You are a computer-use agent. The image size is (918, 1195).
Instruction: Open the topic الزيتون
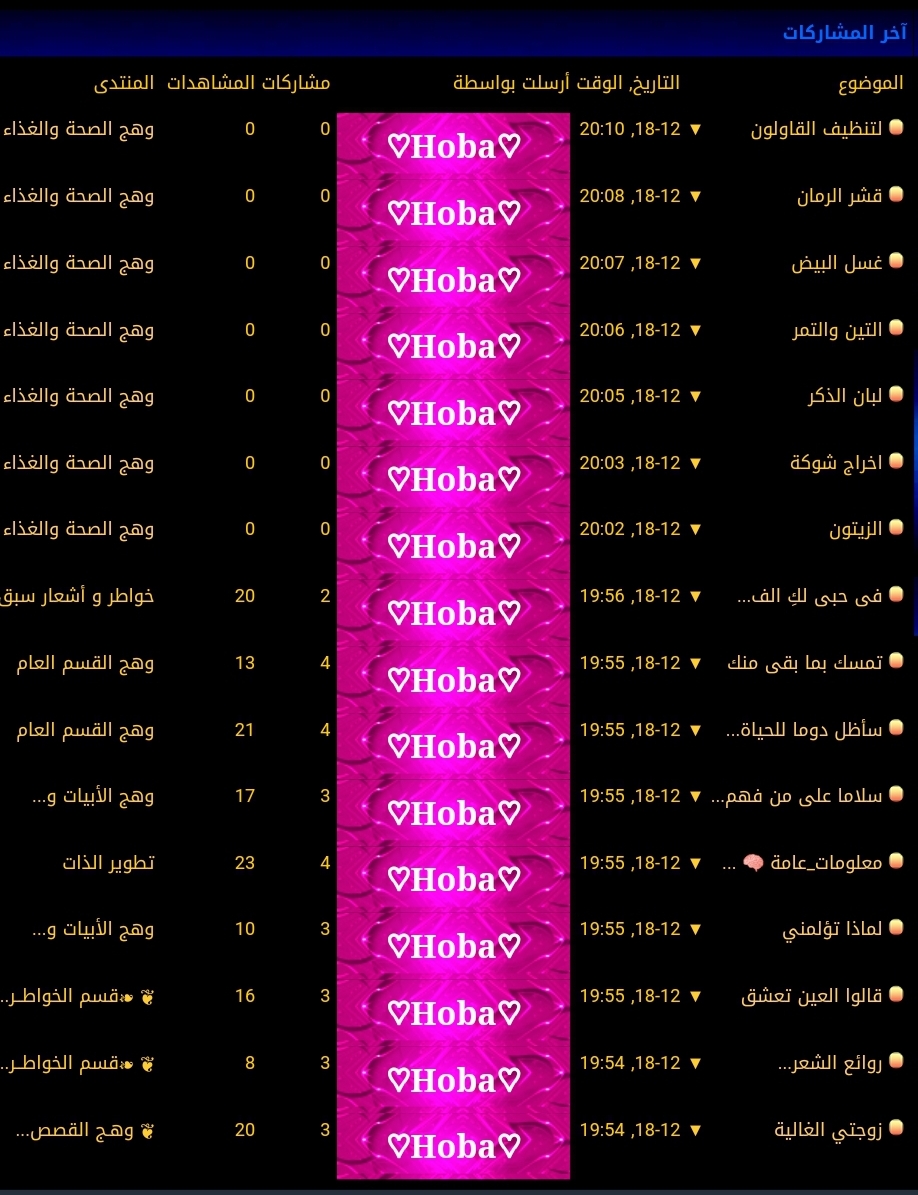coord(856,529)
